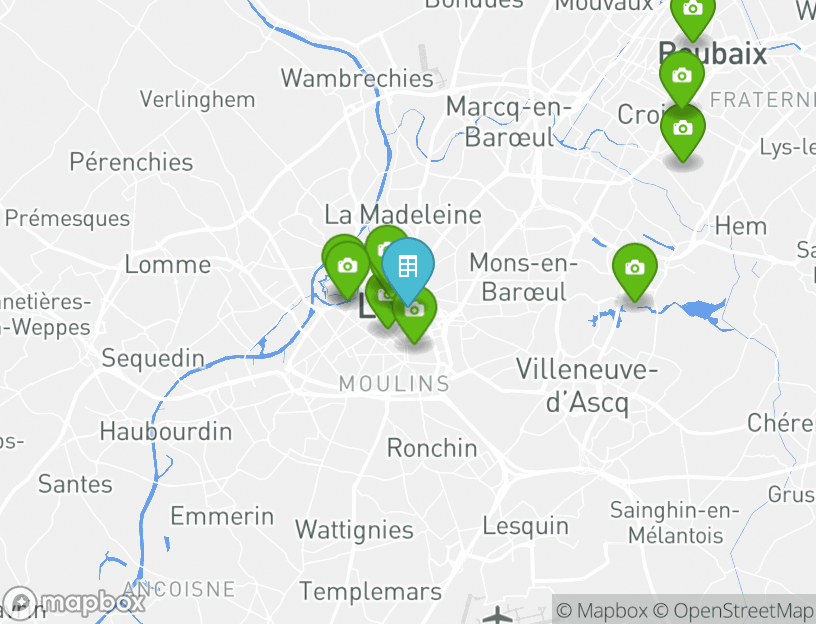Select the camera marker below the Croix label

pyautogui.click(x=683, y=129)
